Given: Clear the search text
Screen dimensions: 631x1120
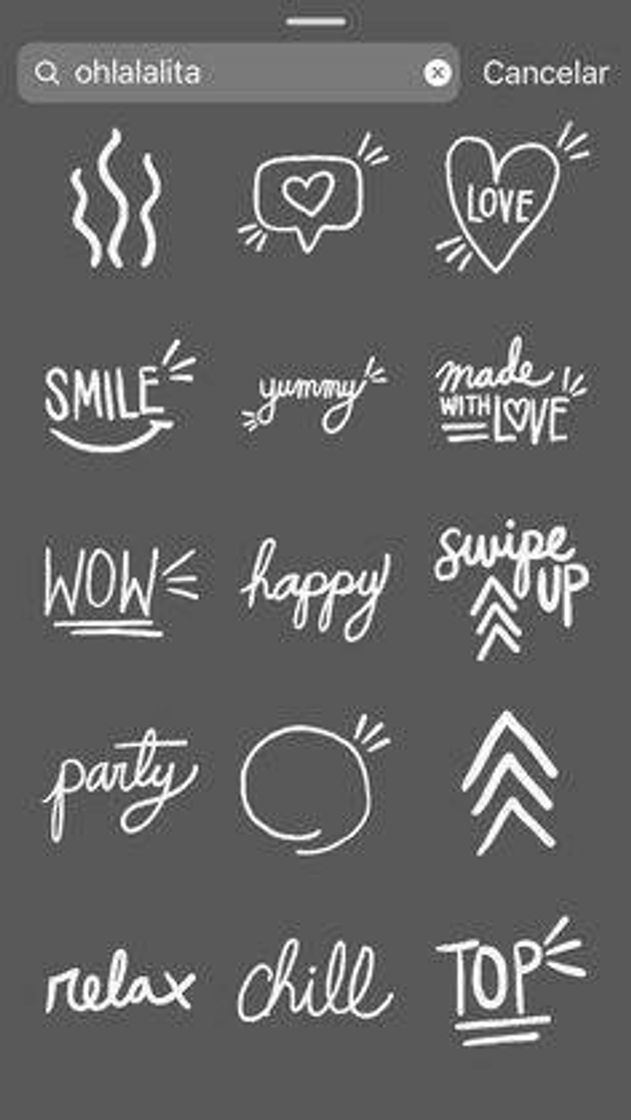Looking at the screenshot, I should [x=437, y=73].
